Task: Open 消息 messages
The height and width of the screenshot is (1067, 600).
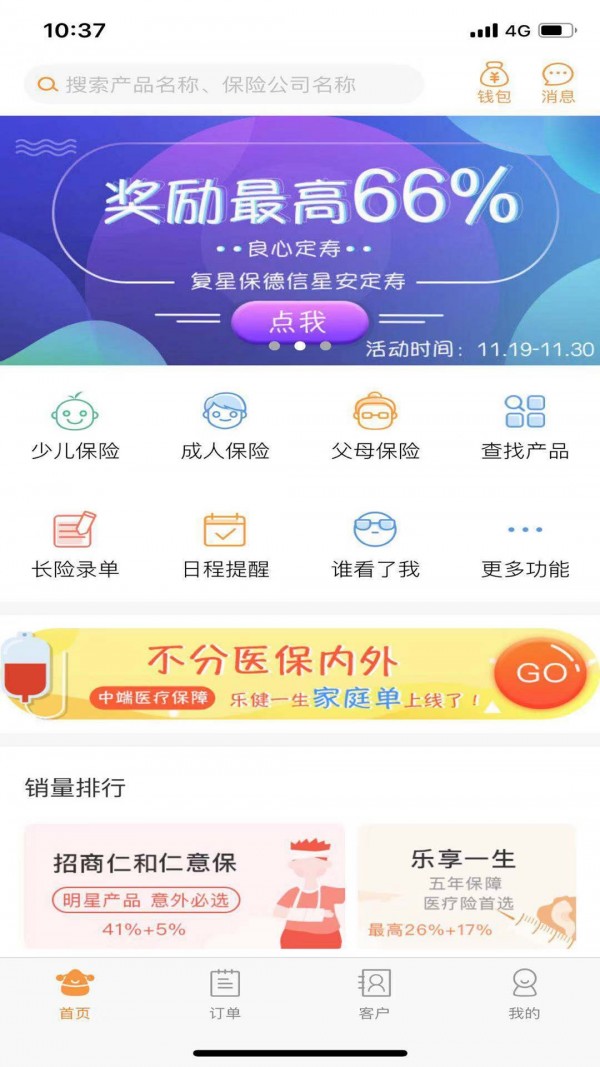Action: click(558, 83)
